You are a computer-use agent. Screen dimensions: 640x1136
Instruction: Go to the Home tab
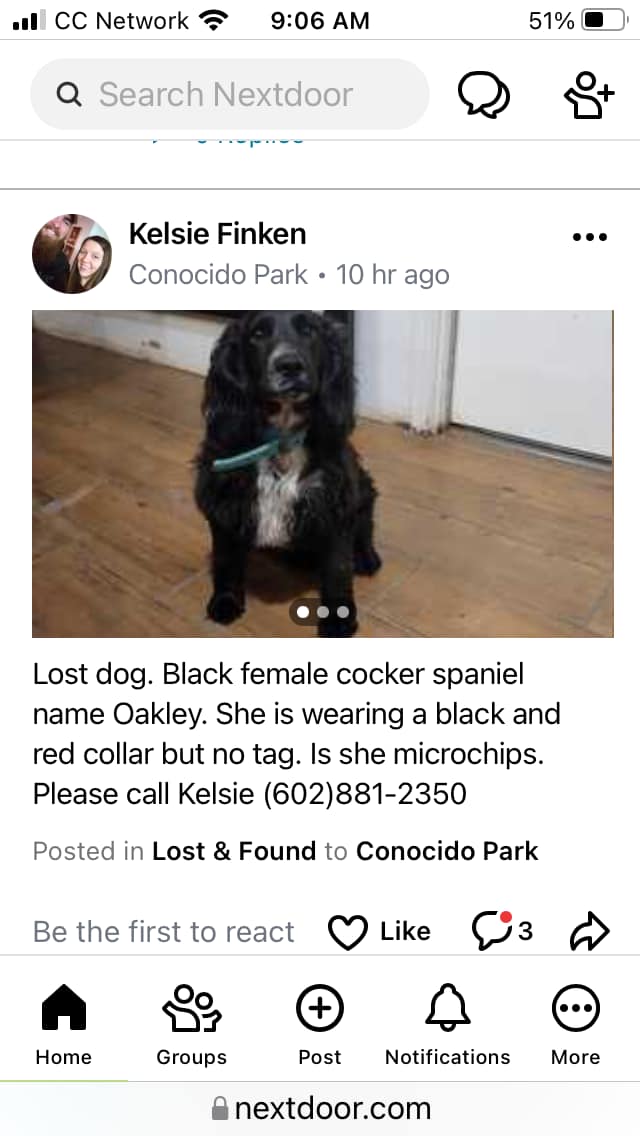tap(64, 1025)
